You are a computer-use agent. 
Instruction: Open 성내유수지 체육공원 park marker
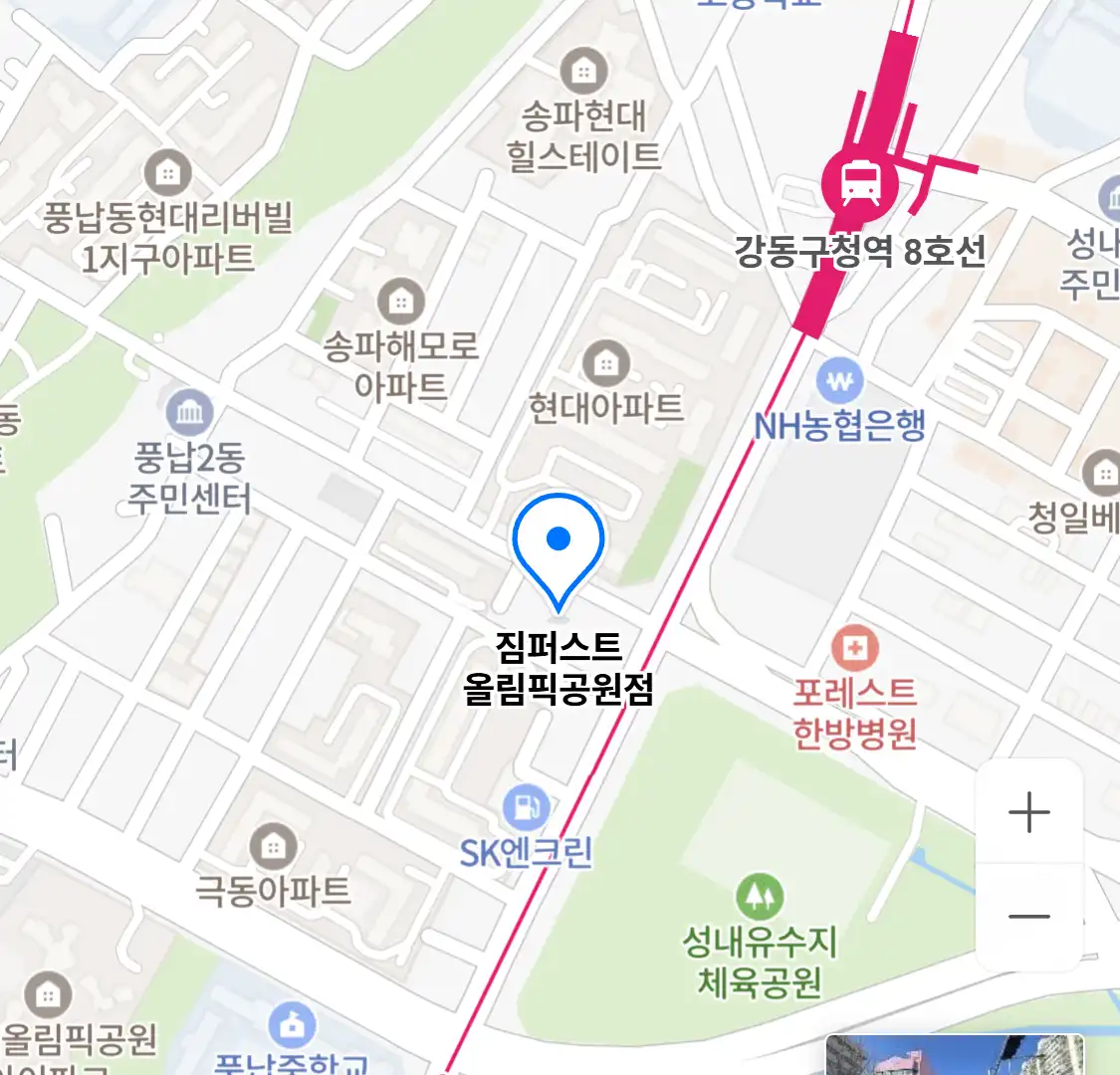tap(760, 899)
